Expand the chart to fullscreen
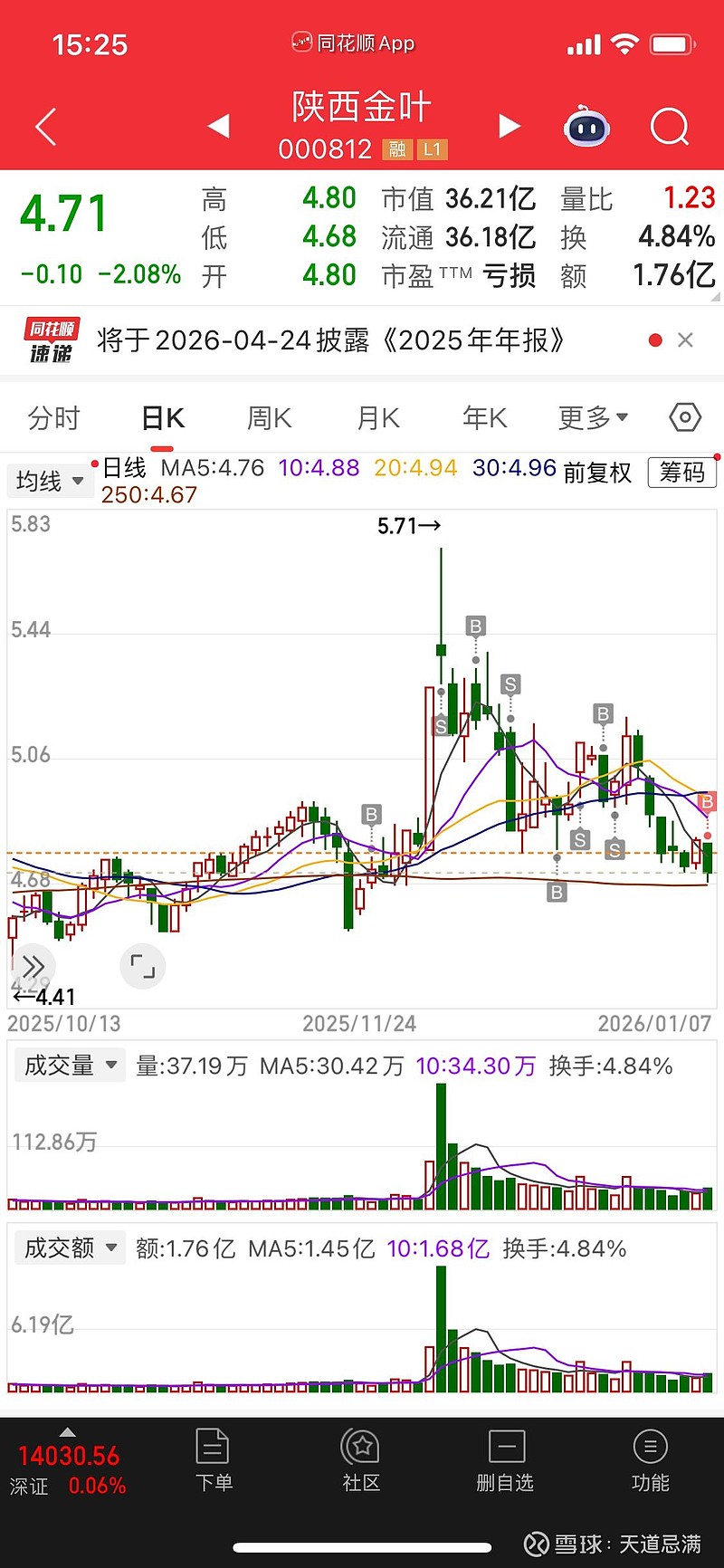This screenshot has height=1568, width=724. pyautogui.click(x=143, y=966)
